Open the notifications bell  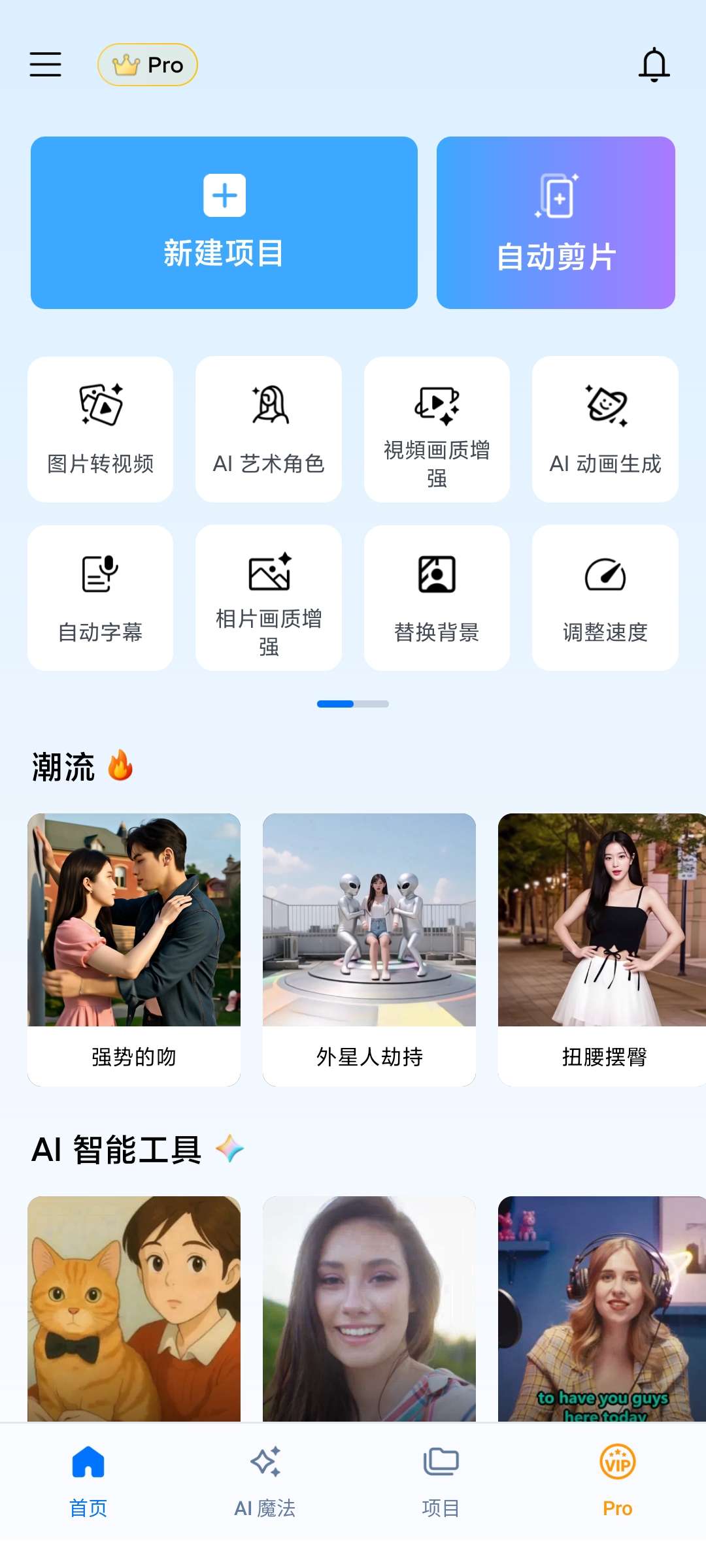(654, 65)
